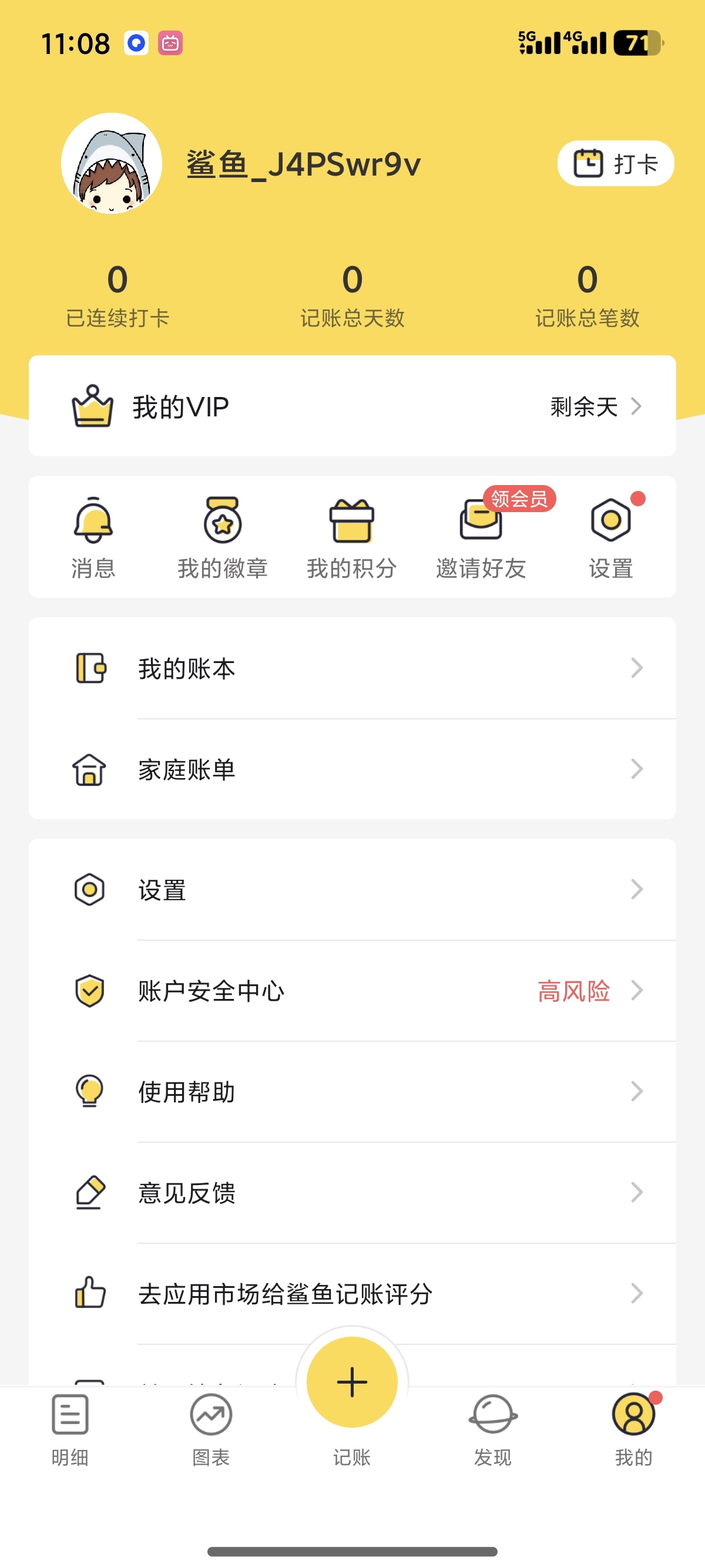Open 我的积分 points
Viewport: 705px width, 1568px height.
(351, 536)
